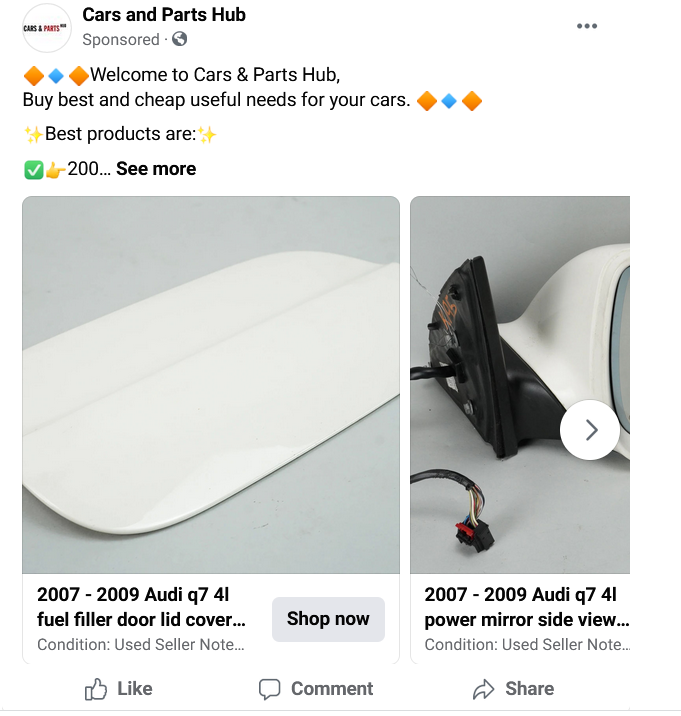Image resolution: width=681 pixels, height=716 pixels.
Task: Open Cars and Parts Hub page name
Action: (164, 15)
